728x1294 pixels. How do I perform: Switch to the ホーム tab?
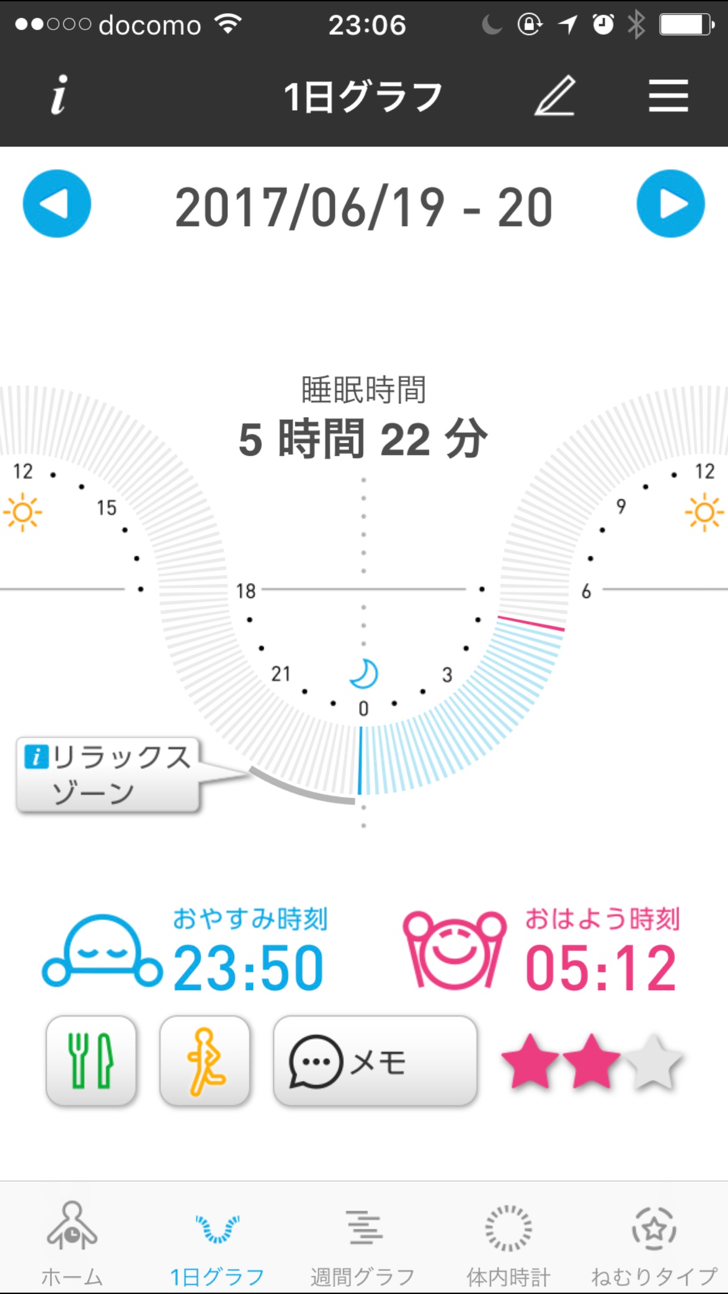(x=72, y=1244)
